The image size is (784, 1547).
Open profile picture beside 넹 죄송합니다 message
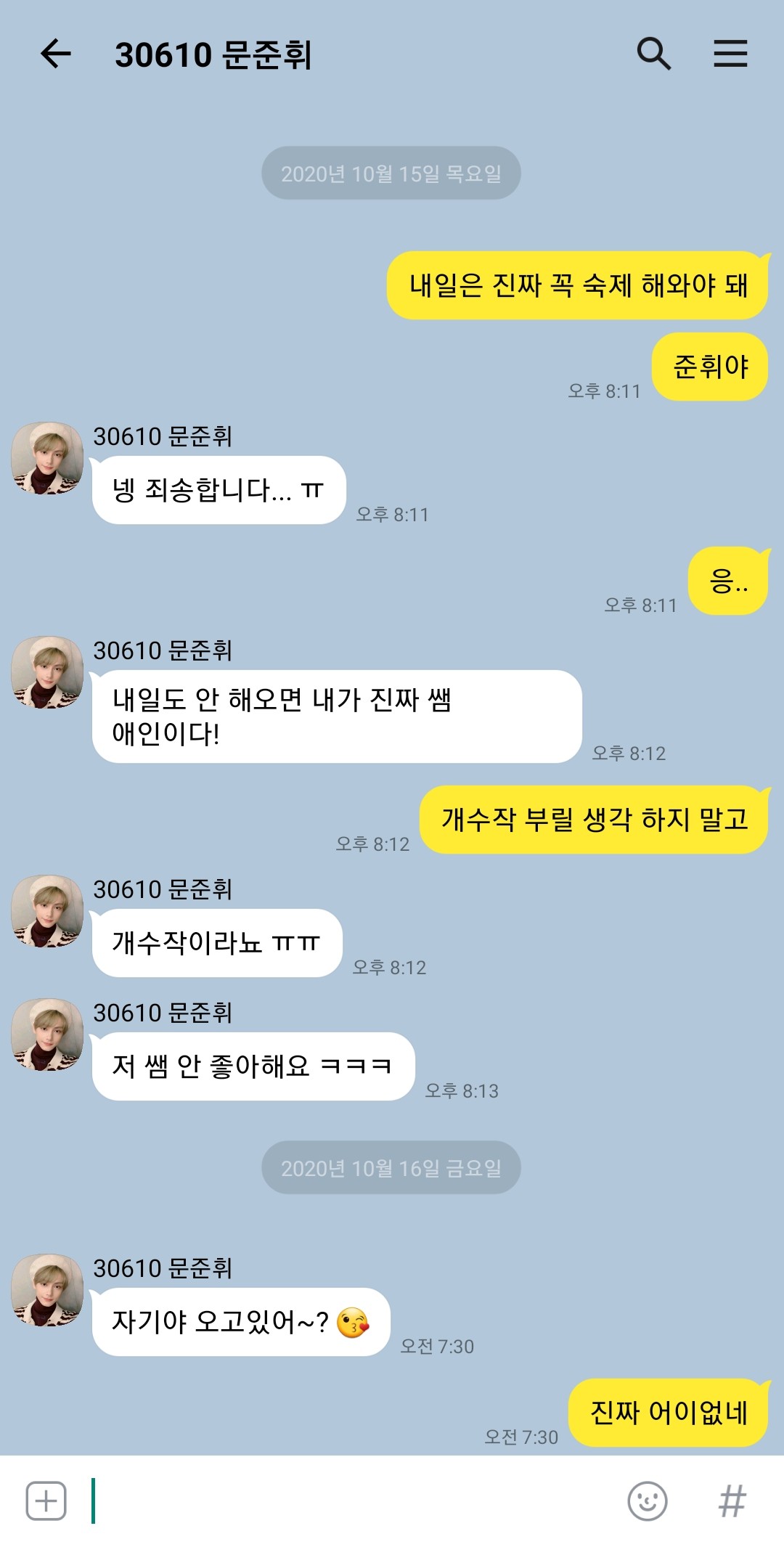pos(47,459)
